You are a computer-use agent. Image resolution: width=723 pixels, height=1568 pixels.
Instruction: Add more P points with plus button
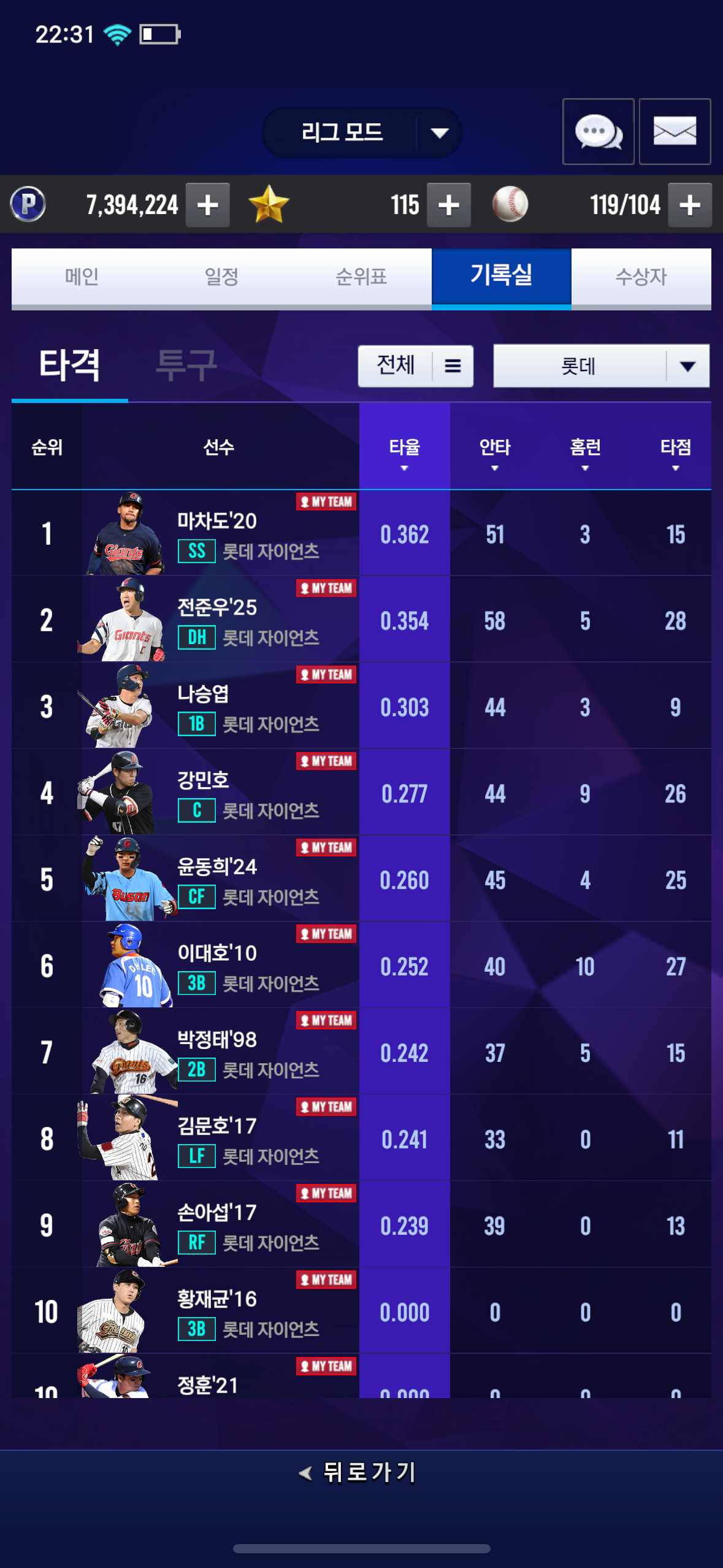pos(207,205)
